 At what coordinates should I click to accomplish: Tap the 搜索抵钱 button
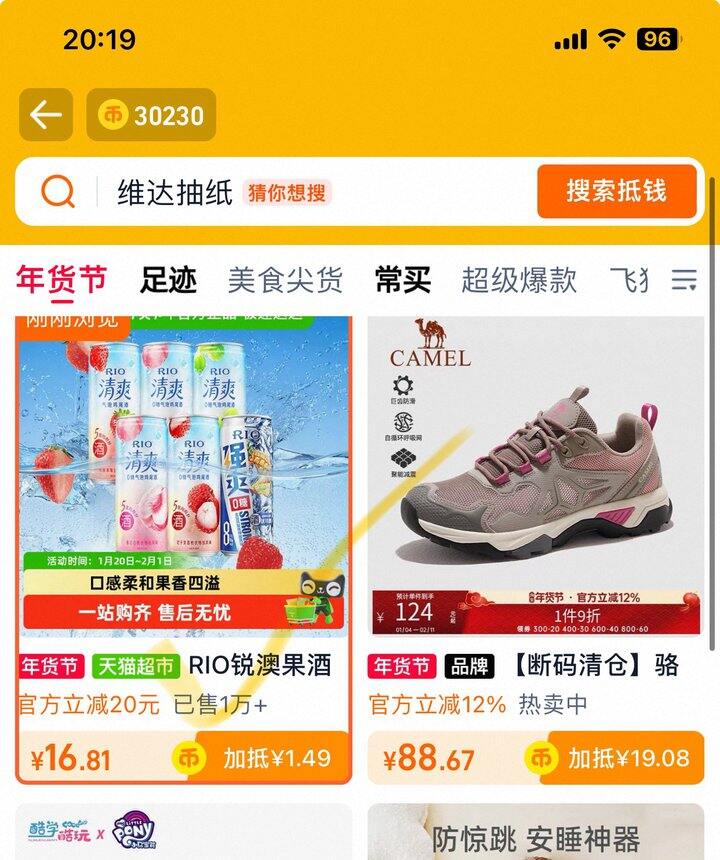[616, 191]
